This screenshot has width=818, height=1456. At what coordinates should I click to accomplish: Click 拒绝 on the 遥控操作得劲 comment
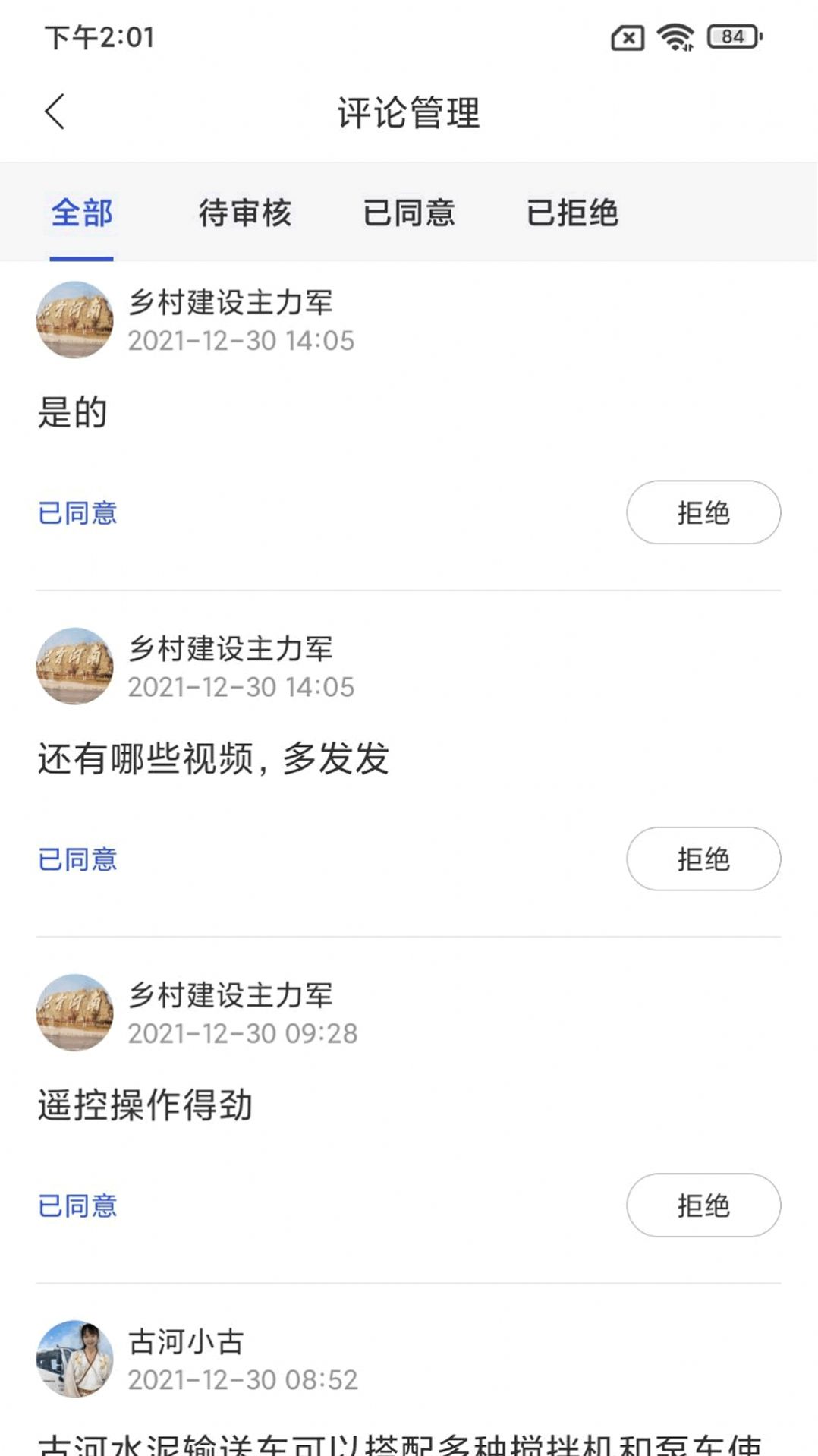click(703, 1206)
